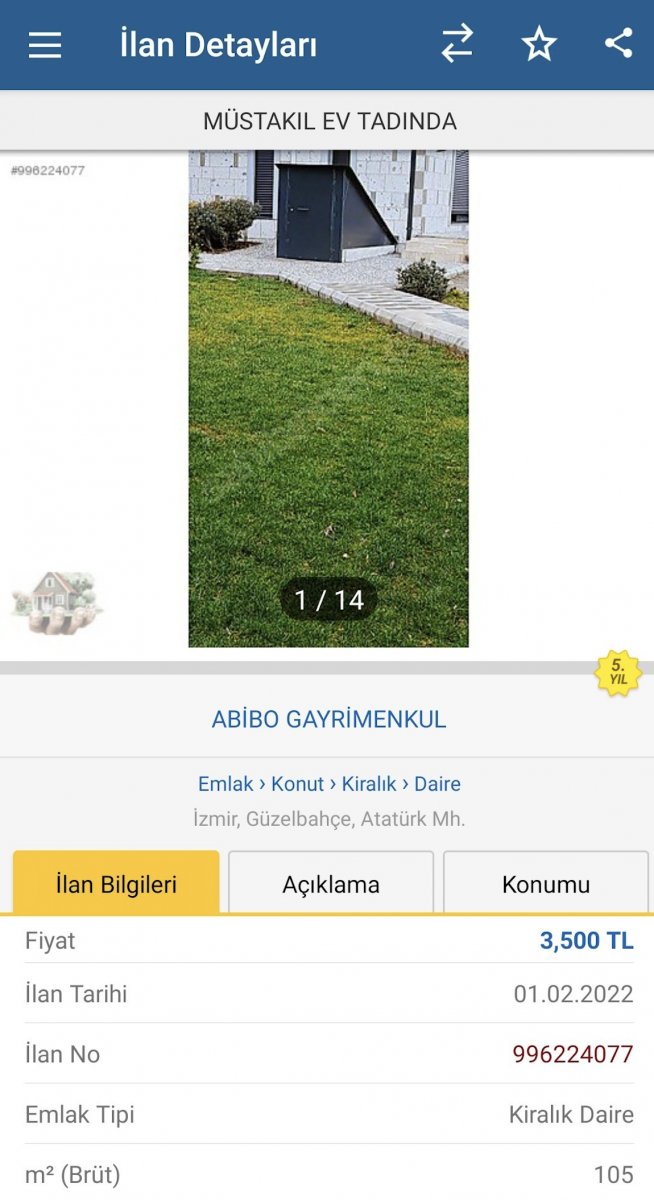Share this listing
The height and width of the screenshot is (1200, 654).
(619, 44)
